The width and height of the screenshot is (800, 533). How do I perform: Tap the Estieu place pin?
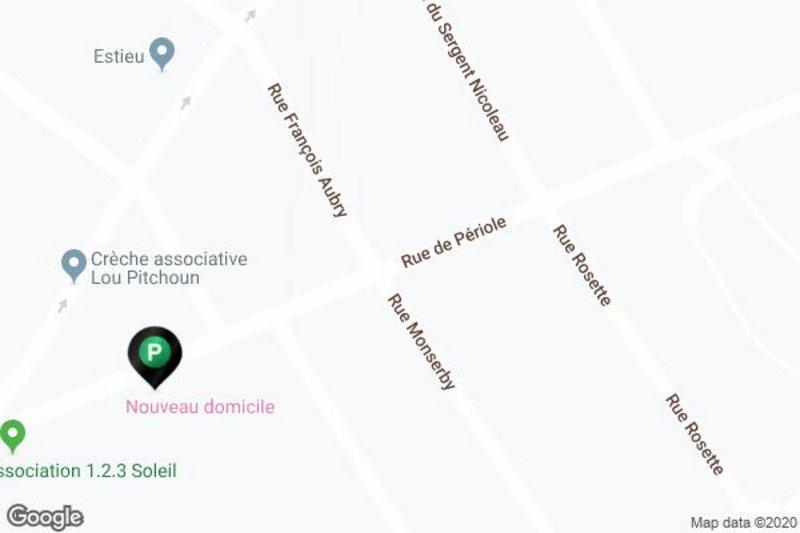click(162, 52)
